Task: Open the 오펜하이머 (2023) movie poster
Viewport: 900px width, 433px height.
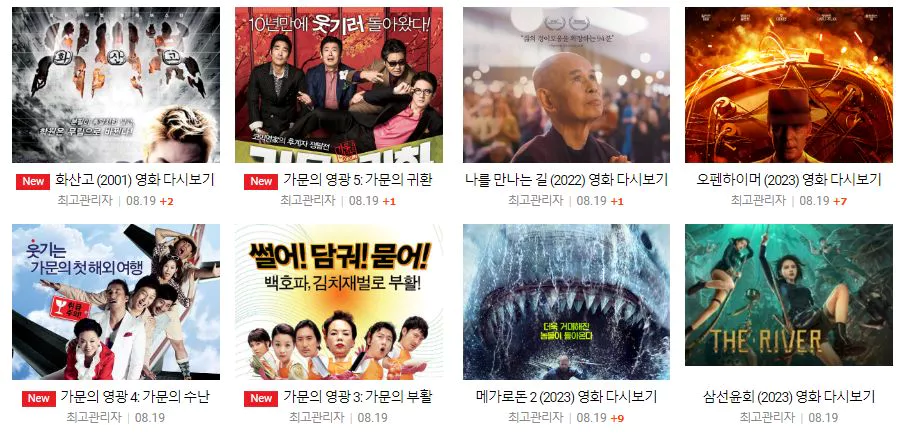Action: coord(788,85)
